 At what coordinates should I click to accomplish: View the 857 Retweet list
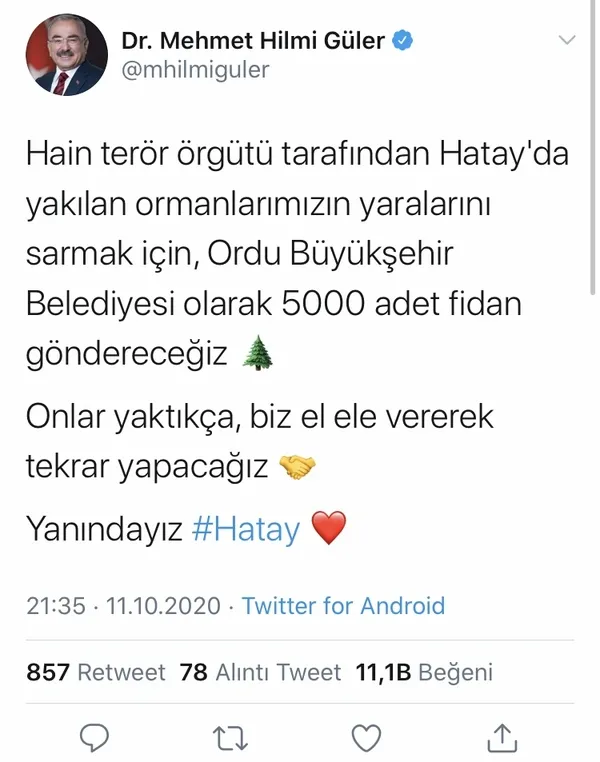pos(96,672)
